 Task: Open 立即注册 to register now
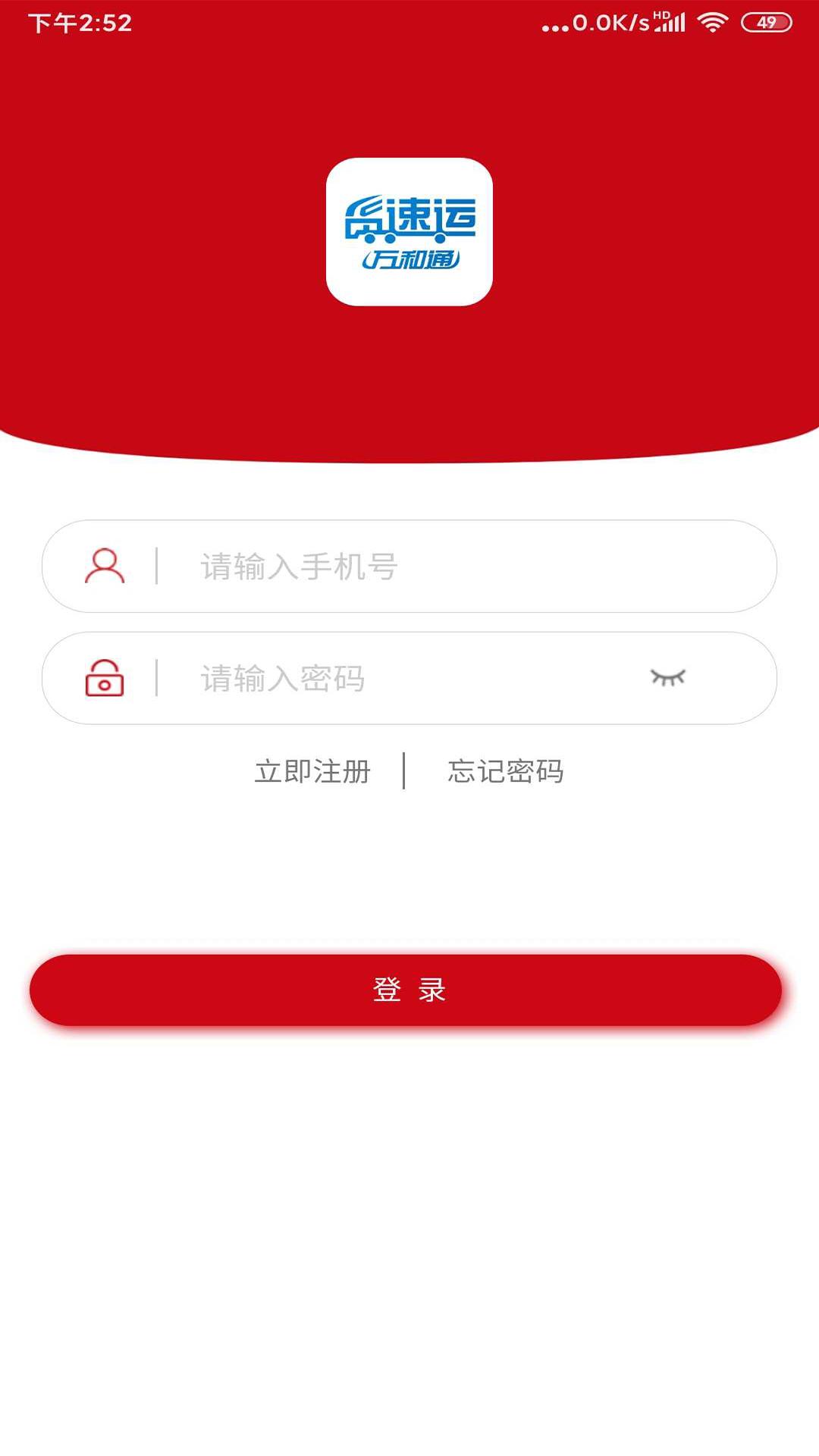312,771
